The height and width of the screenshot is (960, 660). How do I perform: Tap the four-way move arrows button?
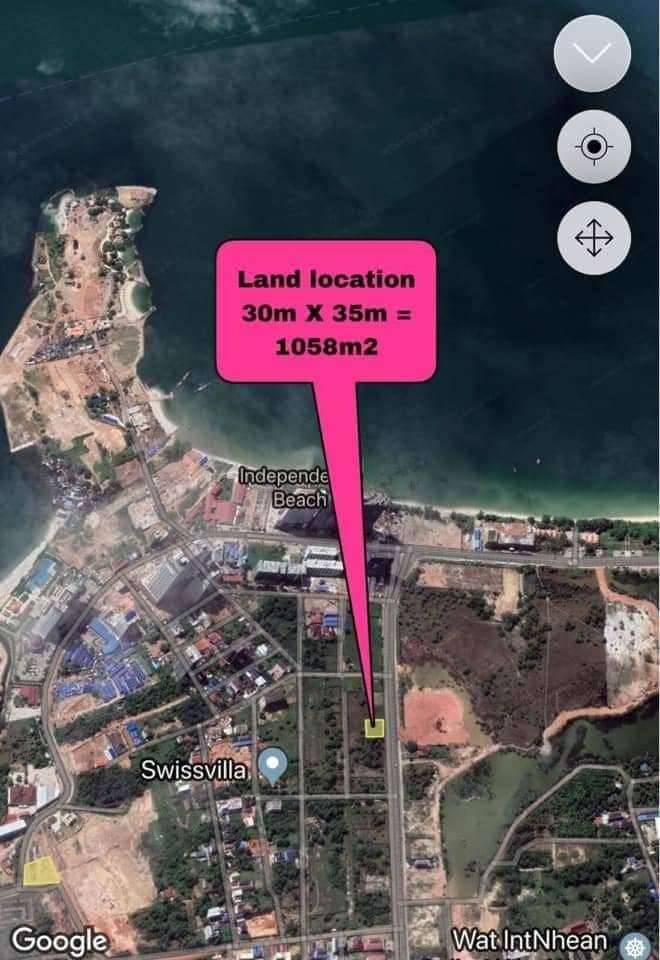point(593,238)
